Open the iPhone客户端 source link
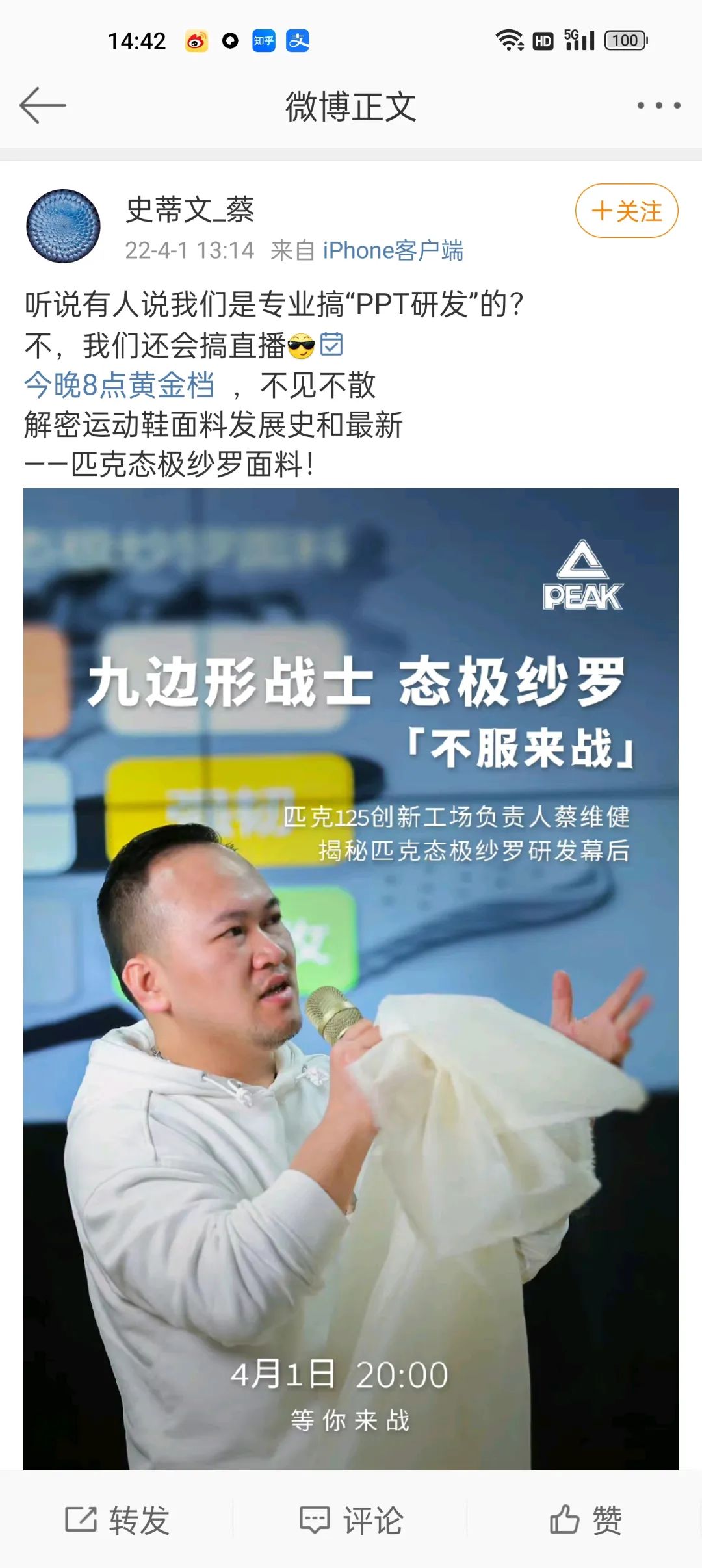The width and height of the screenshot is (702, 1568). 393,251
